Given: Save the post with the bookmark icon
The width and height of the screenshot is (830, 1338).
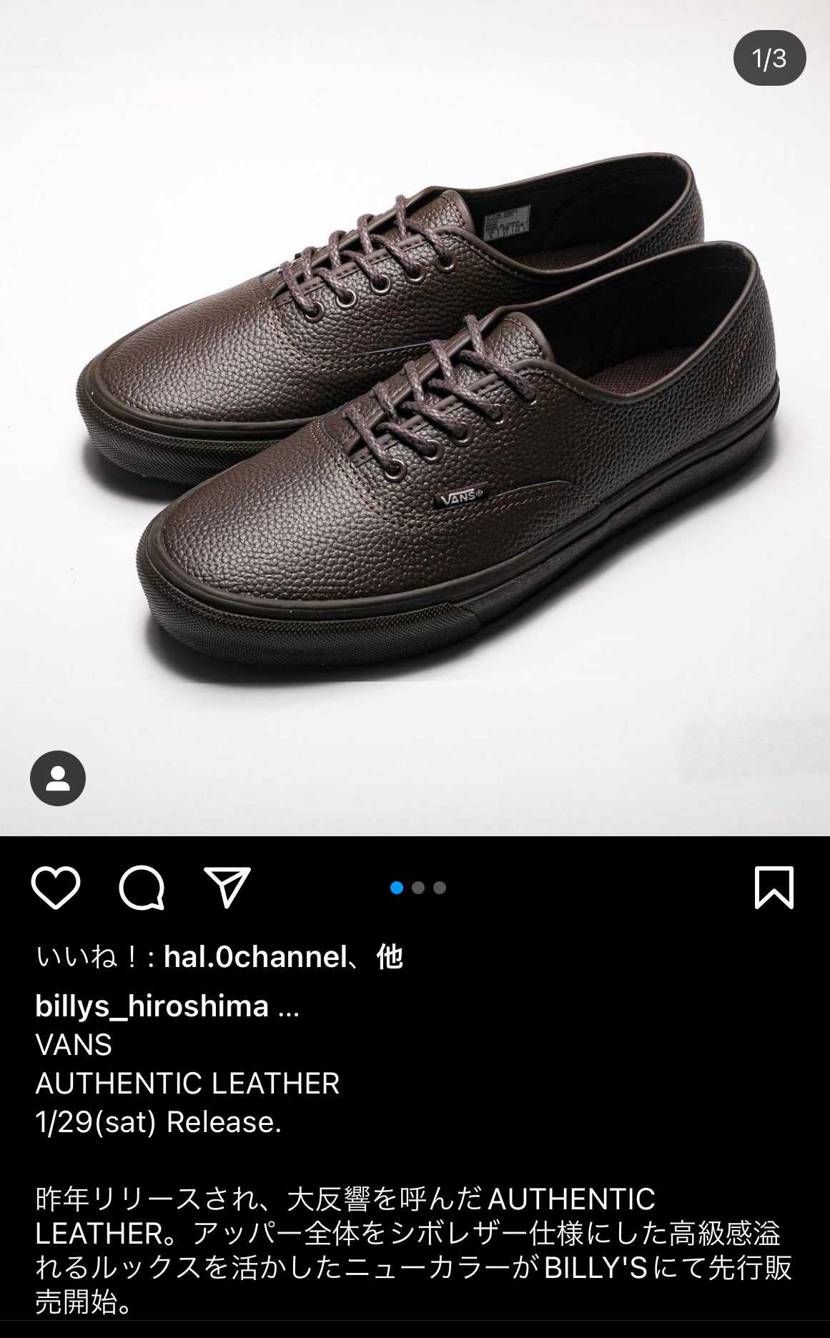Looking at the screenshot, I should (773, 887).
